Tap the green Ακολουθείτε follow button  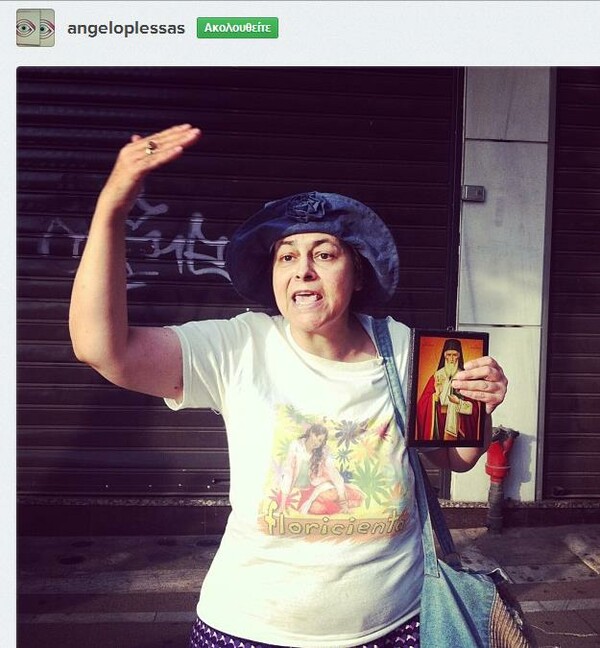[x=237, y=28]
